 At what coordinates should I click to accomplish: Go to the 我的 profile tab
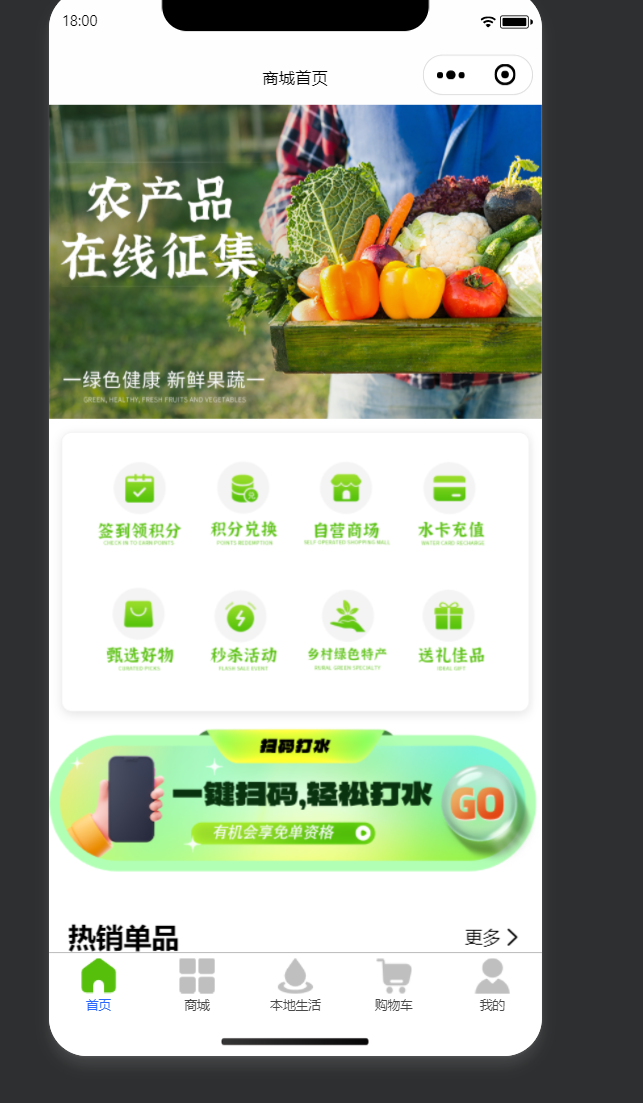point(492,985)
